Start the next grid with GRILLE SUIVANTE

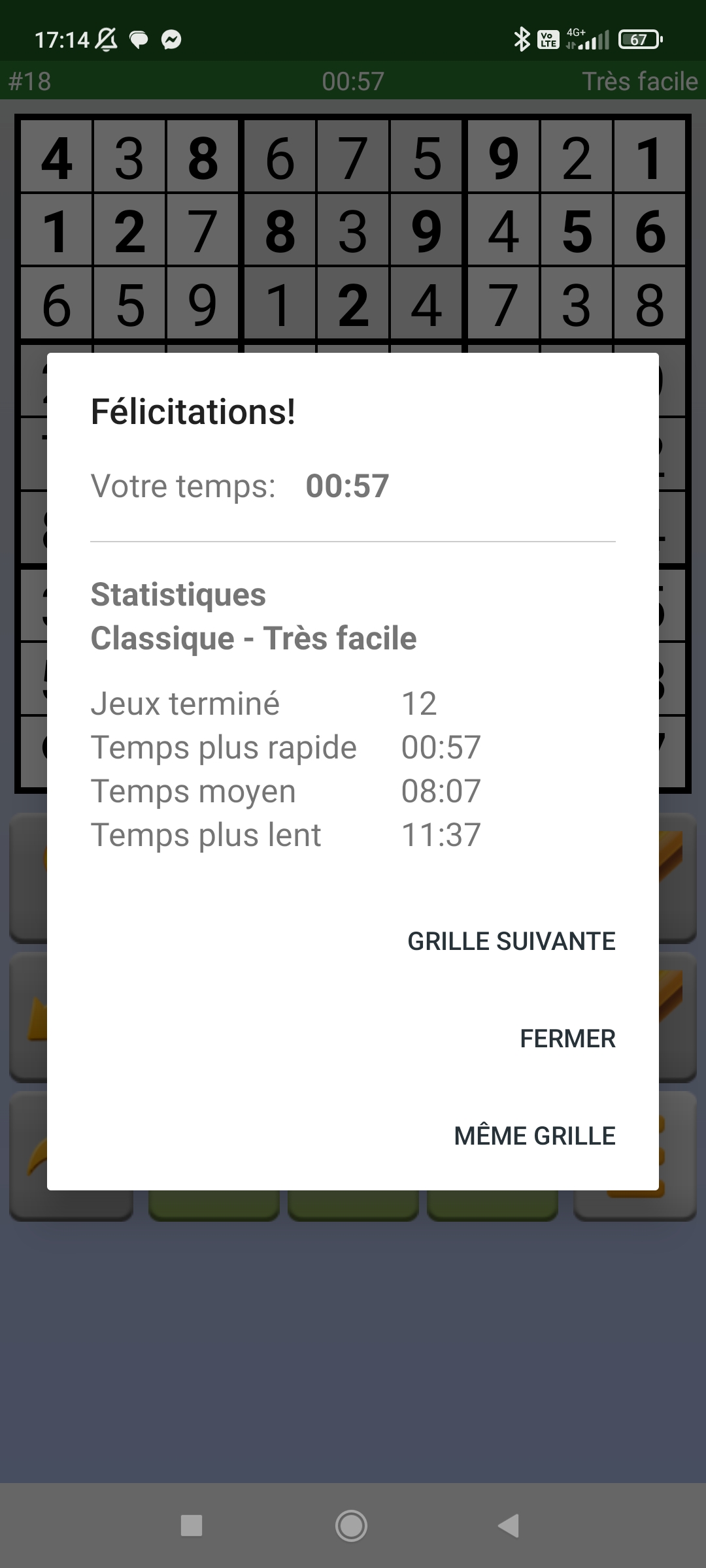(511, 941)
